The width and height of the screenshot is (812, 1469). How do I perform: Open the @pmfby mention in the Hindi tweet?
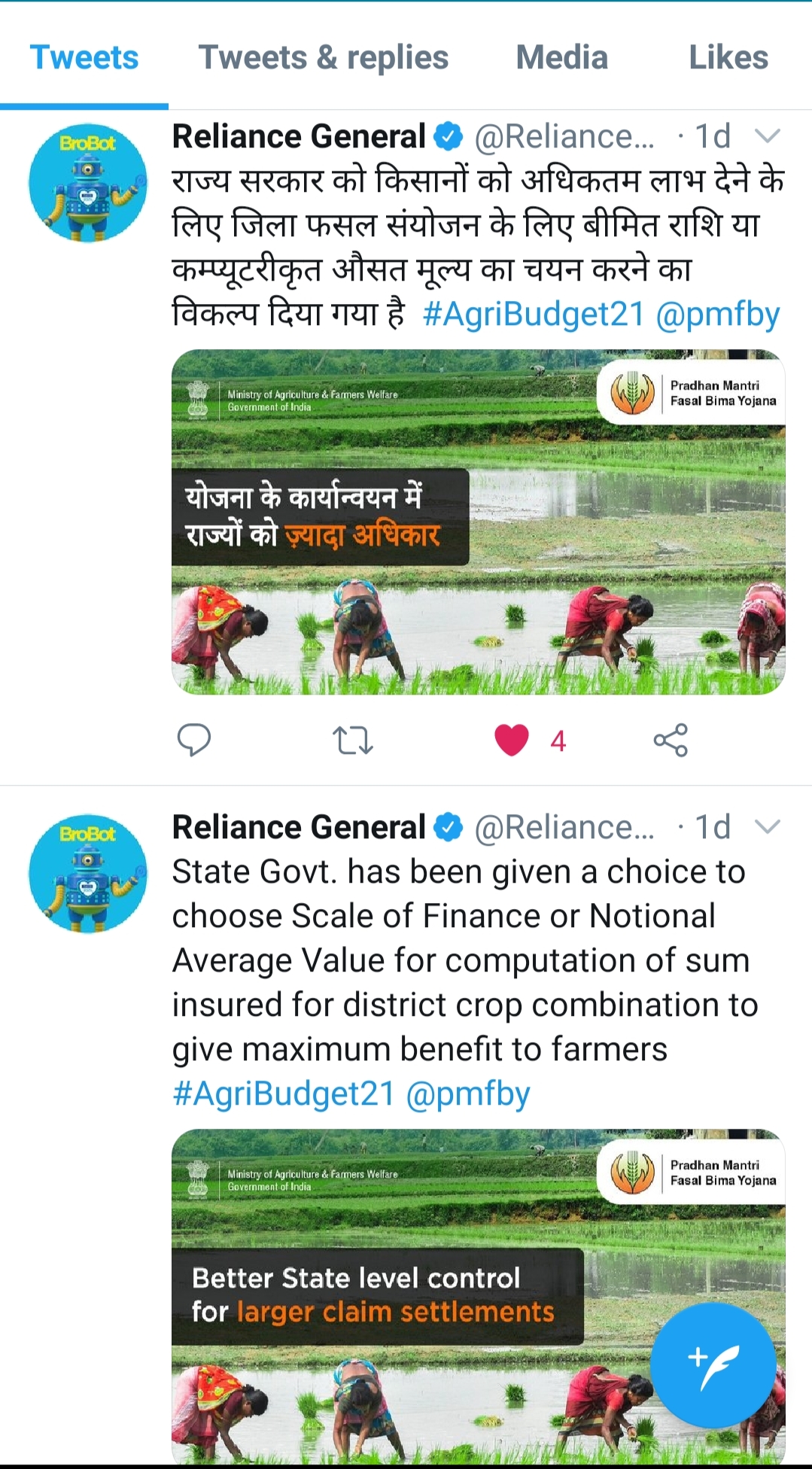click(717, 314)
